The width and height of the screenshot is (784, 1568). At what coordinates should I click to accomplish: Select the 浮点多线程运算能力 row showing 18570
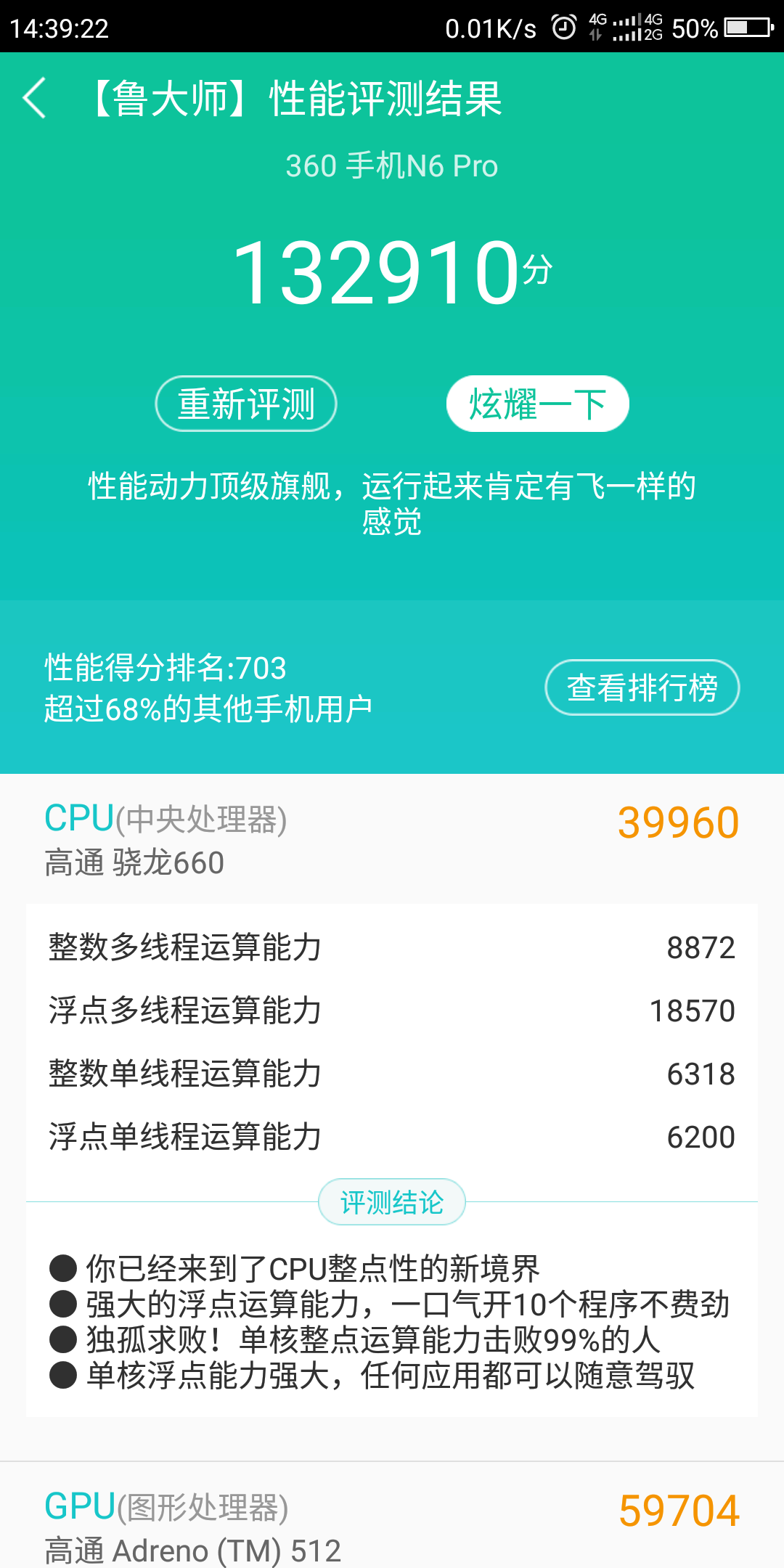[392, 1009]
